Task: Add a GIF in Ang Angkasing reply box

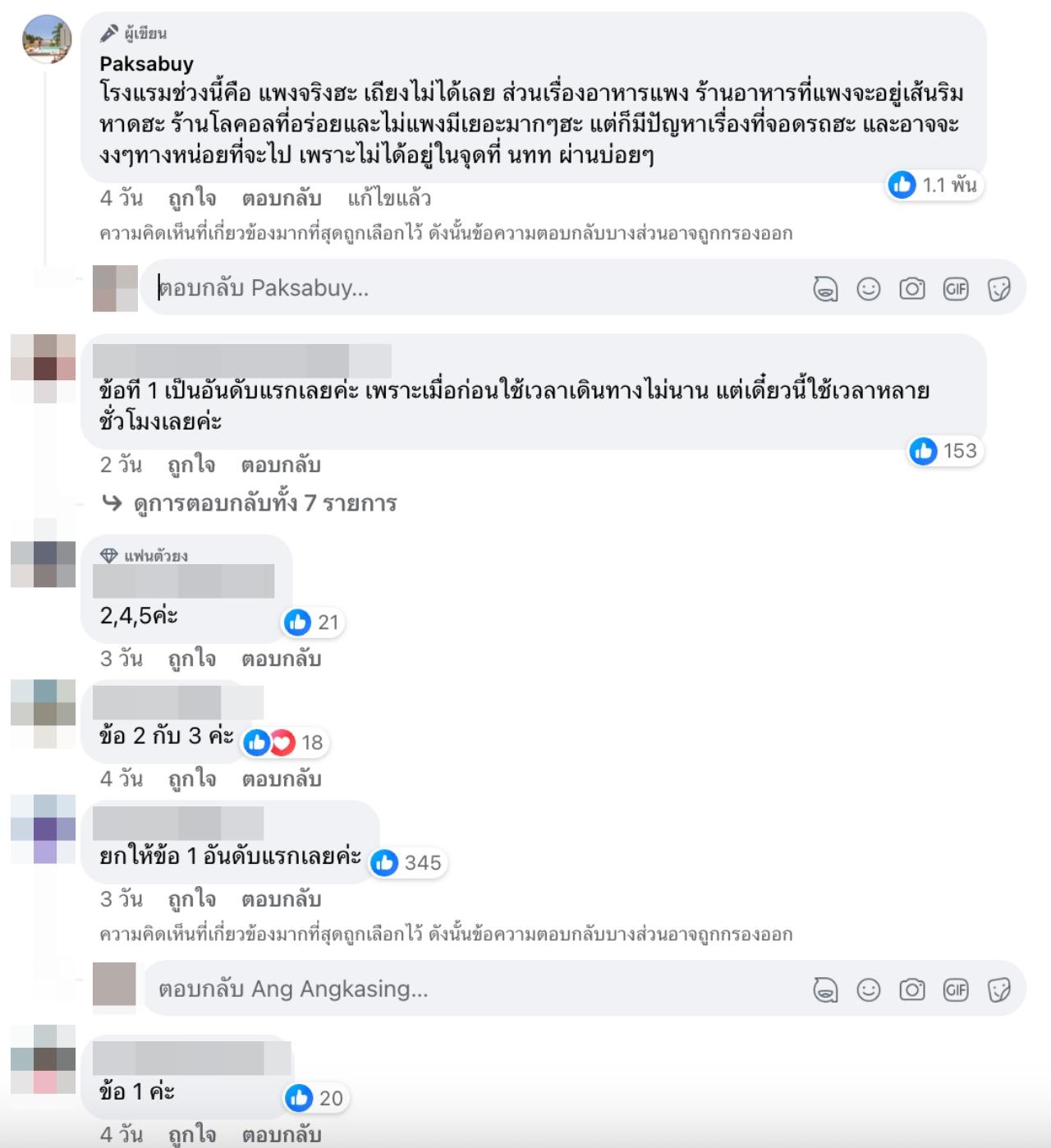Action: click(x=955, y=990)
